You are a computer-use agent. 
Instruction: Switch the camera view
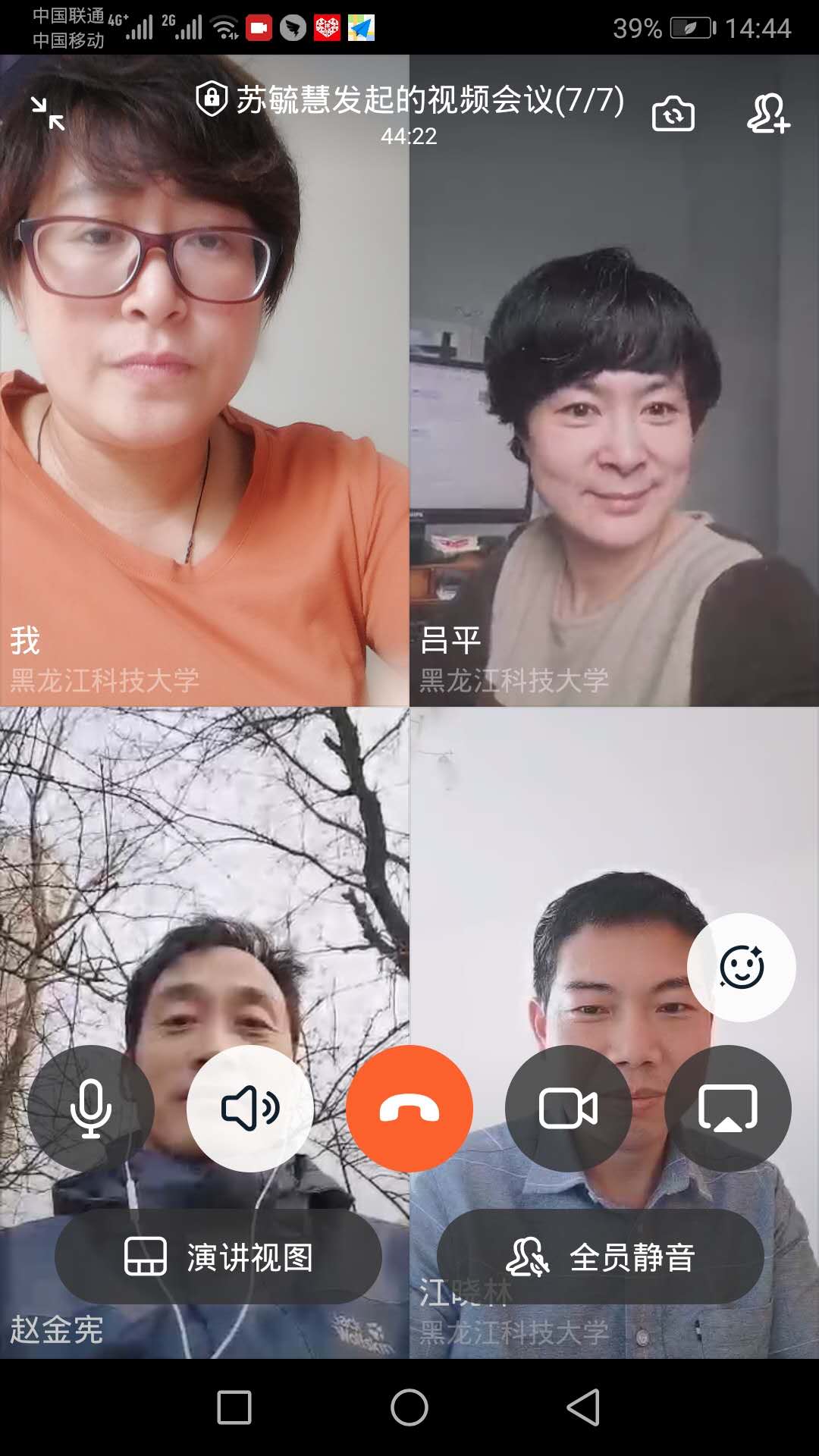click(673, 115)
